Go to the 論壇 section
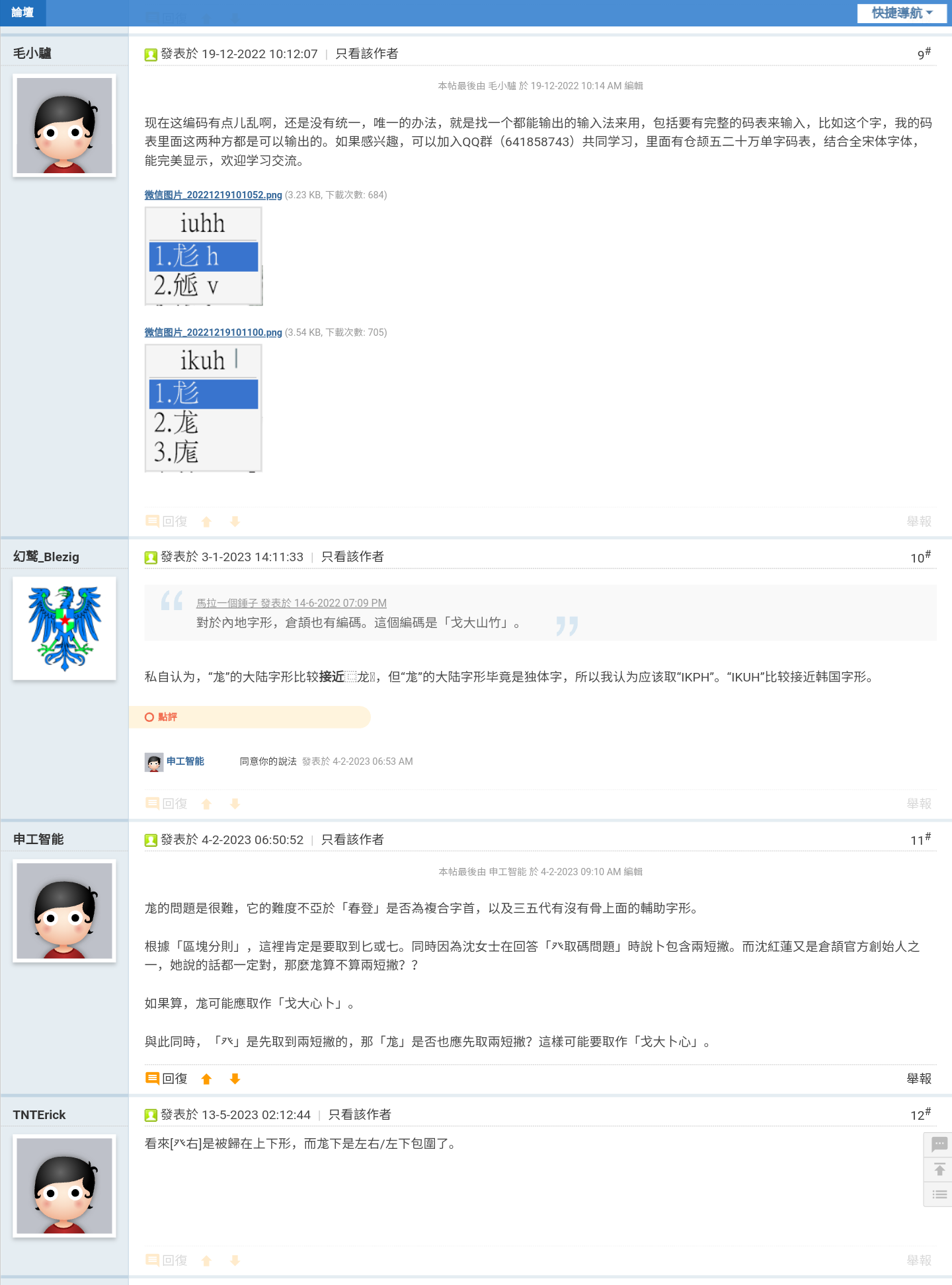 pyautogui.click(x=22, y=13)
